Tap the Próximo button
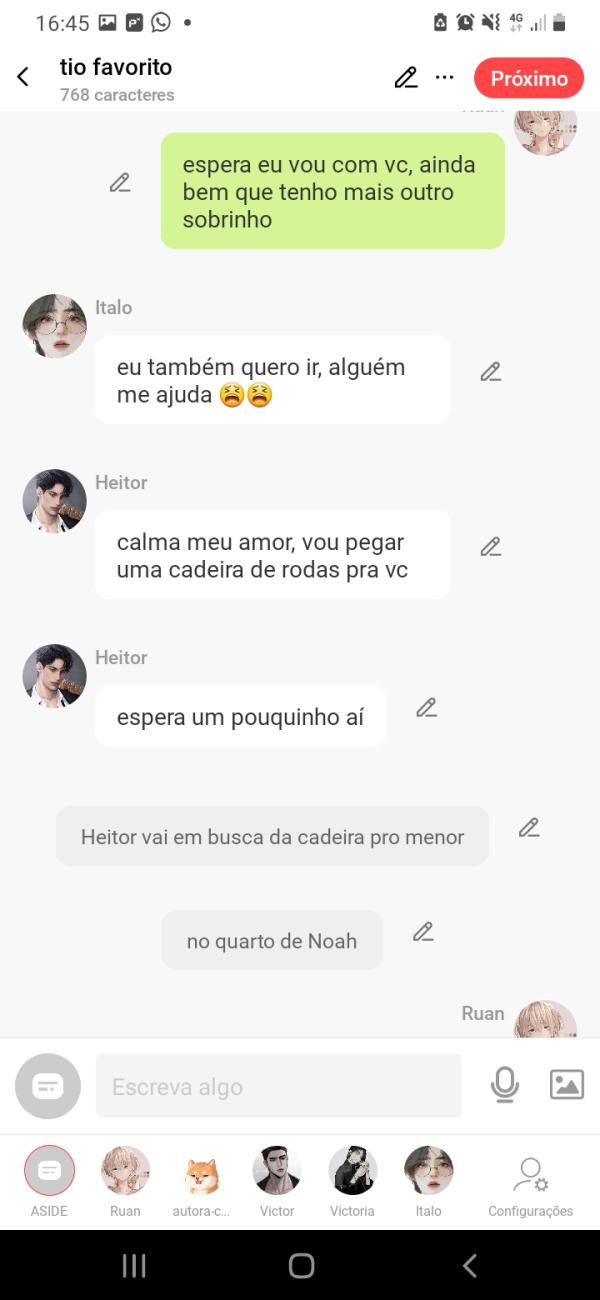The height and width of the screenshot is (1300, 600). coord(529,78)
